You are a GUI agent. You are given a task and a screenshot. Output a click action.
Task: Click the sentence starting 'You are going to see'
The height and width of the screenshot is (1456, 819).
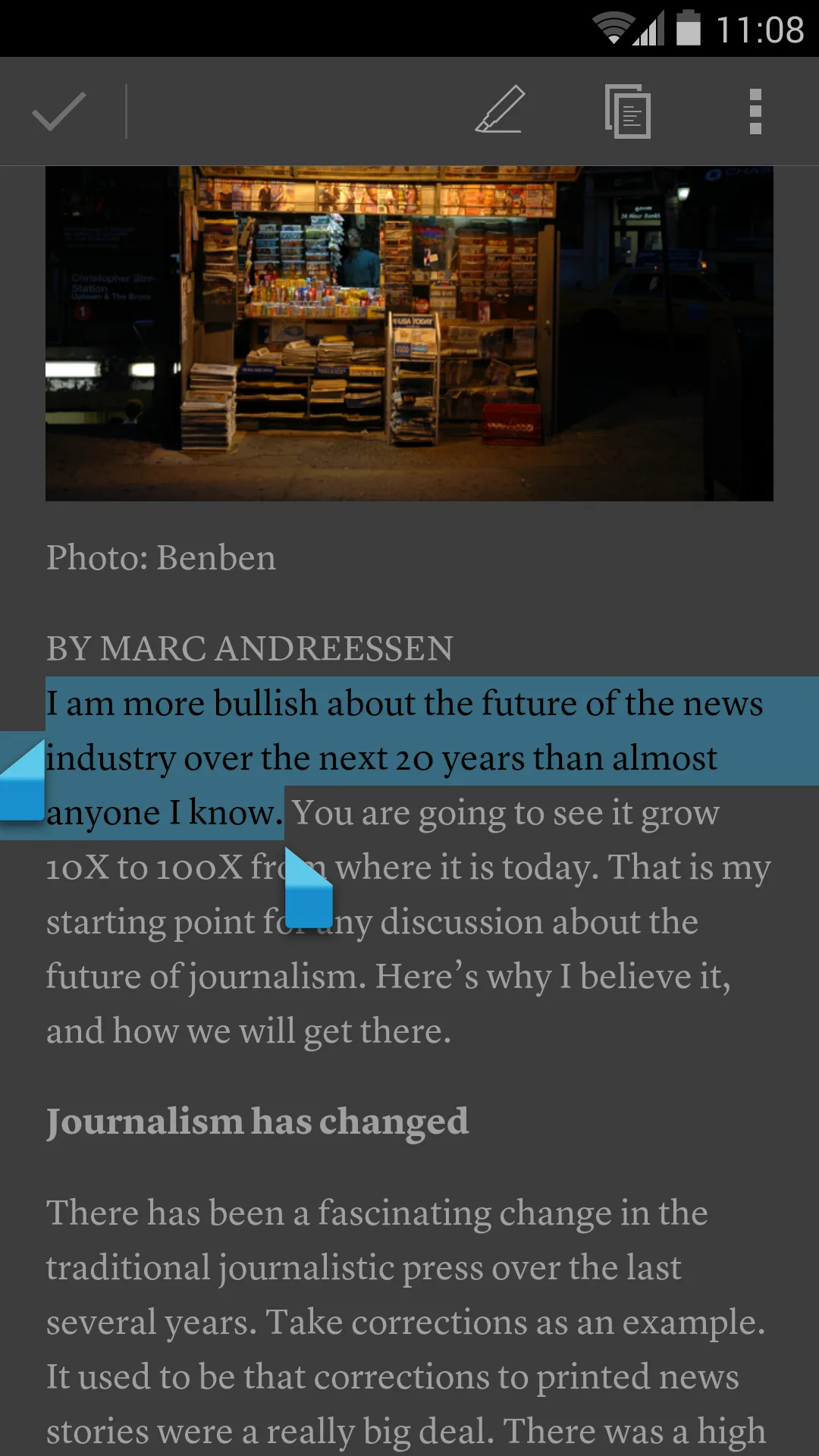(500, 811)
